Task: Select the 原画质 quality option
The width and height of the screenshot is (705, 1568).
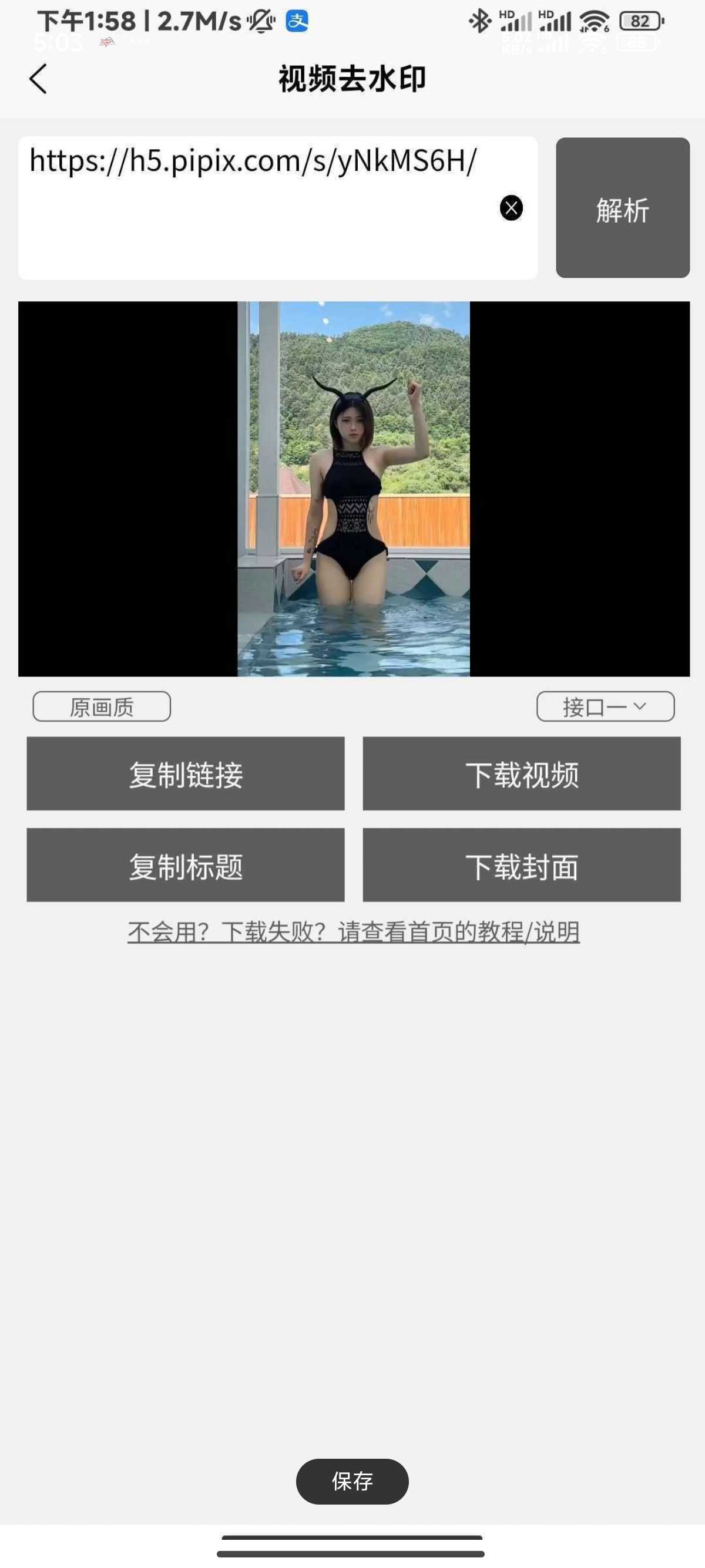Action: tap(102, 706)
